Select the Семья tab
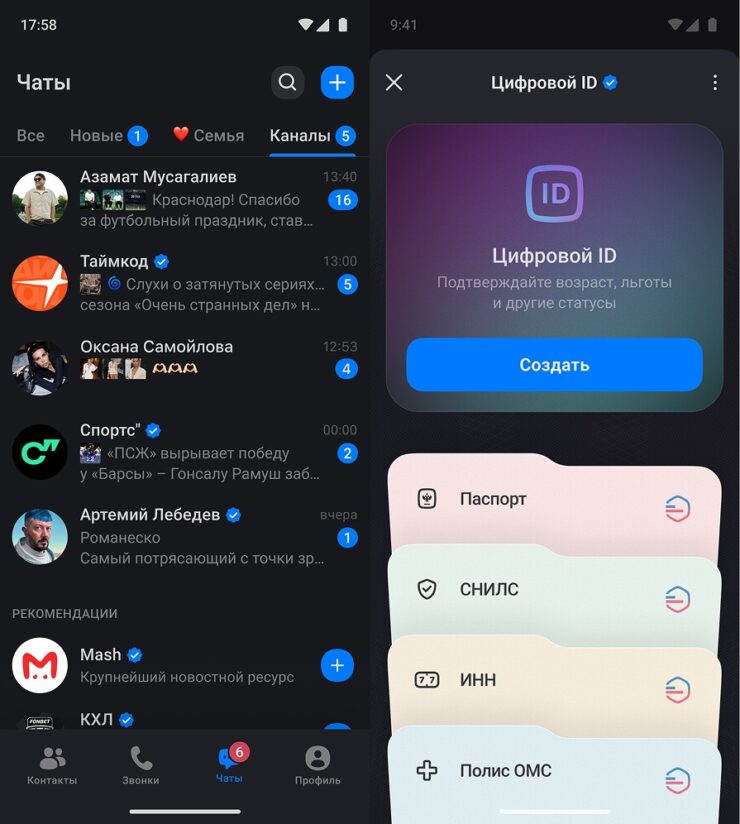 click(x=208, y=135)
